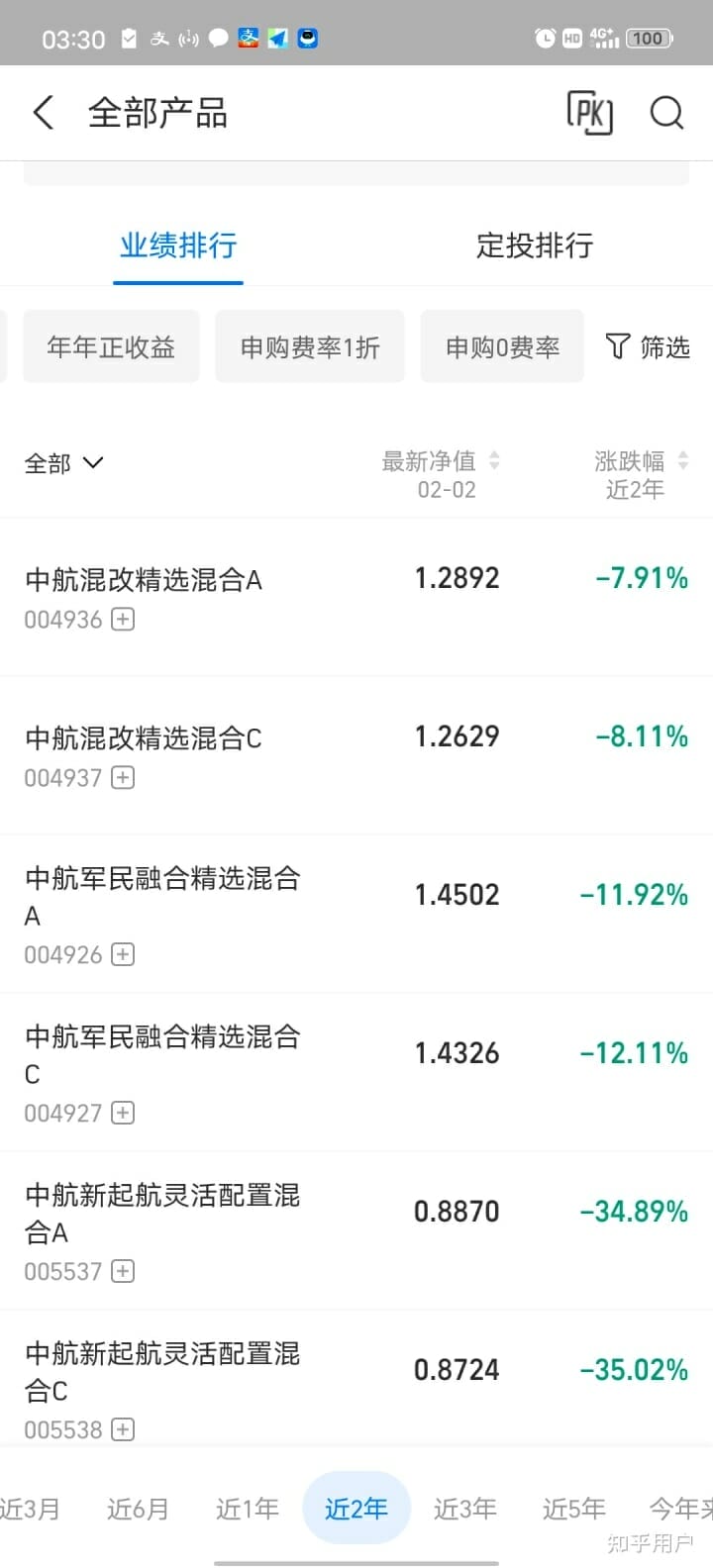Open the 筛选 filter options
713x1568 pixels.
click(648, 346)
